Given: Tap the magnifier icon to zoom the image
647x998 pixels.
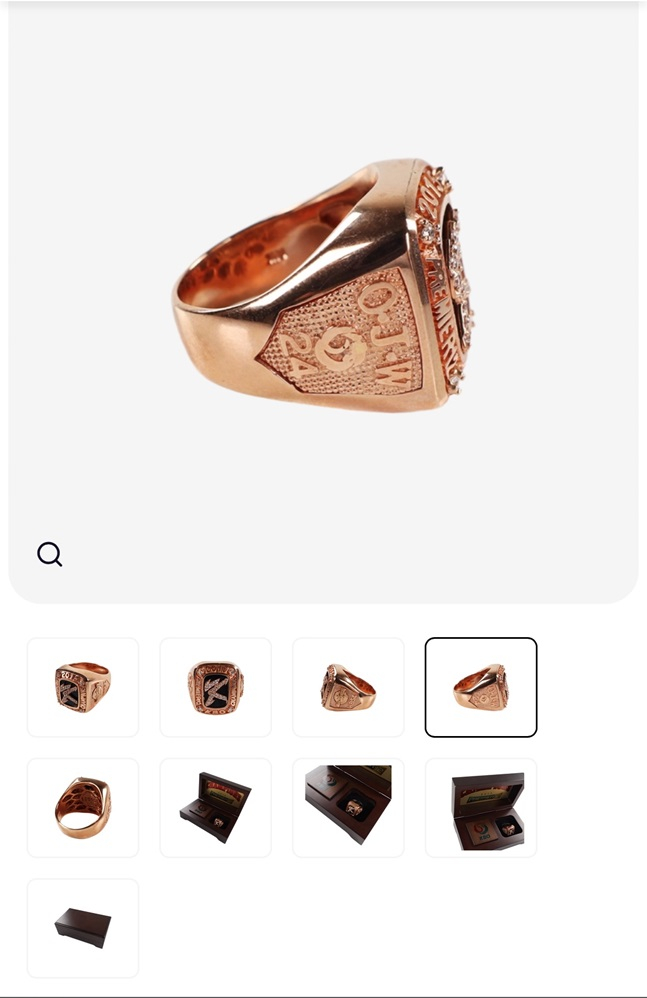Looking at the screenshot, I should click(x=50, y=554).
